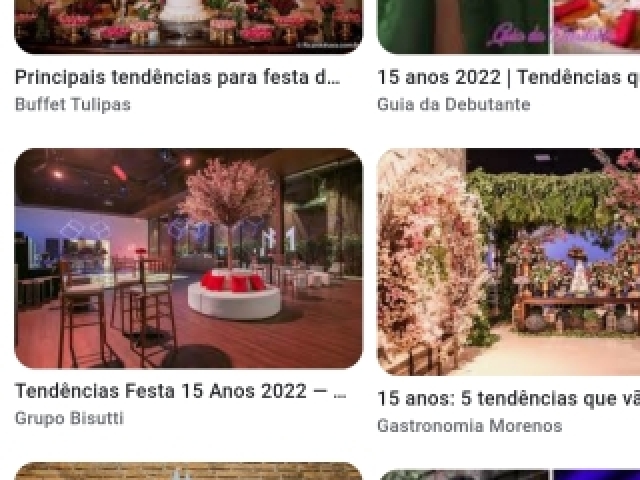
Task: Open the Gastronomia Morenos 5 tendências image
Action: [x=508, y=262]
